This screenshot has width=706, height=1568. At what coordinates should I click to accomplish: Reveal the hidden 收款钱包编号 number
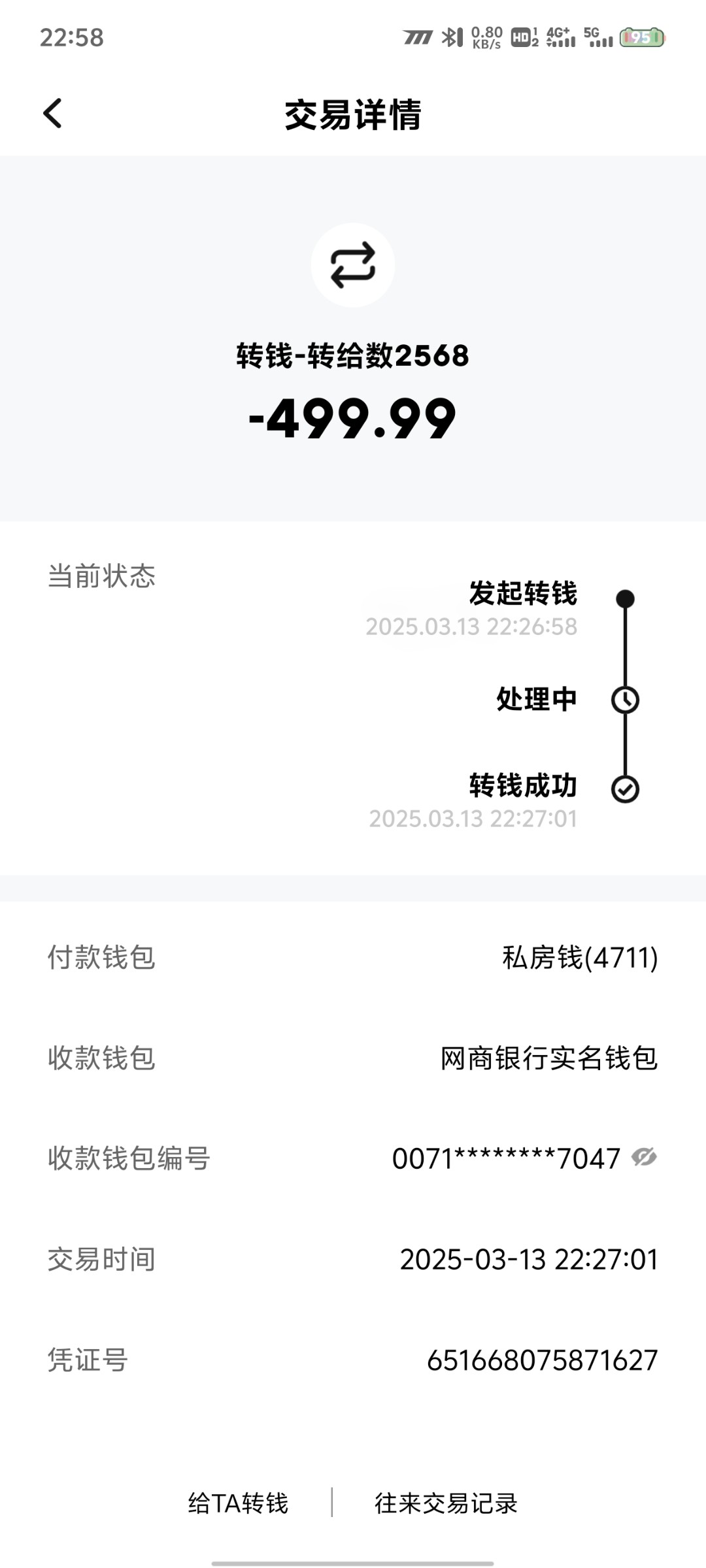[x=644, y=1158]
